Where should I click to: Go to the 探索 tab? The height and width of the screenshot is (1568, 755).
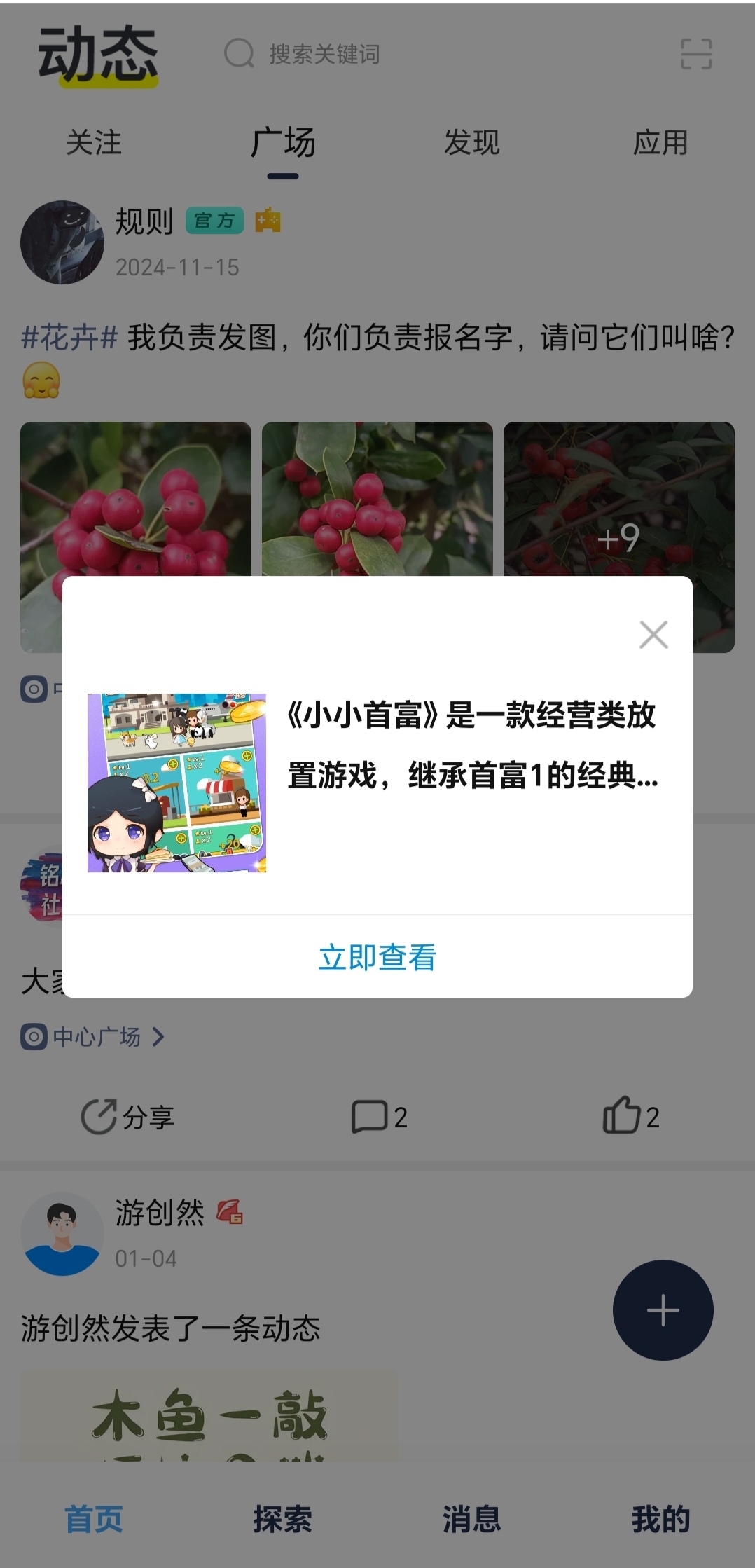coord(283,1519)
